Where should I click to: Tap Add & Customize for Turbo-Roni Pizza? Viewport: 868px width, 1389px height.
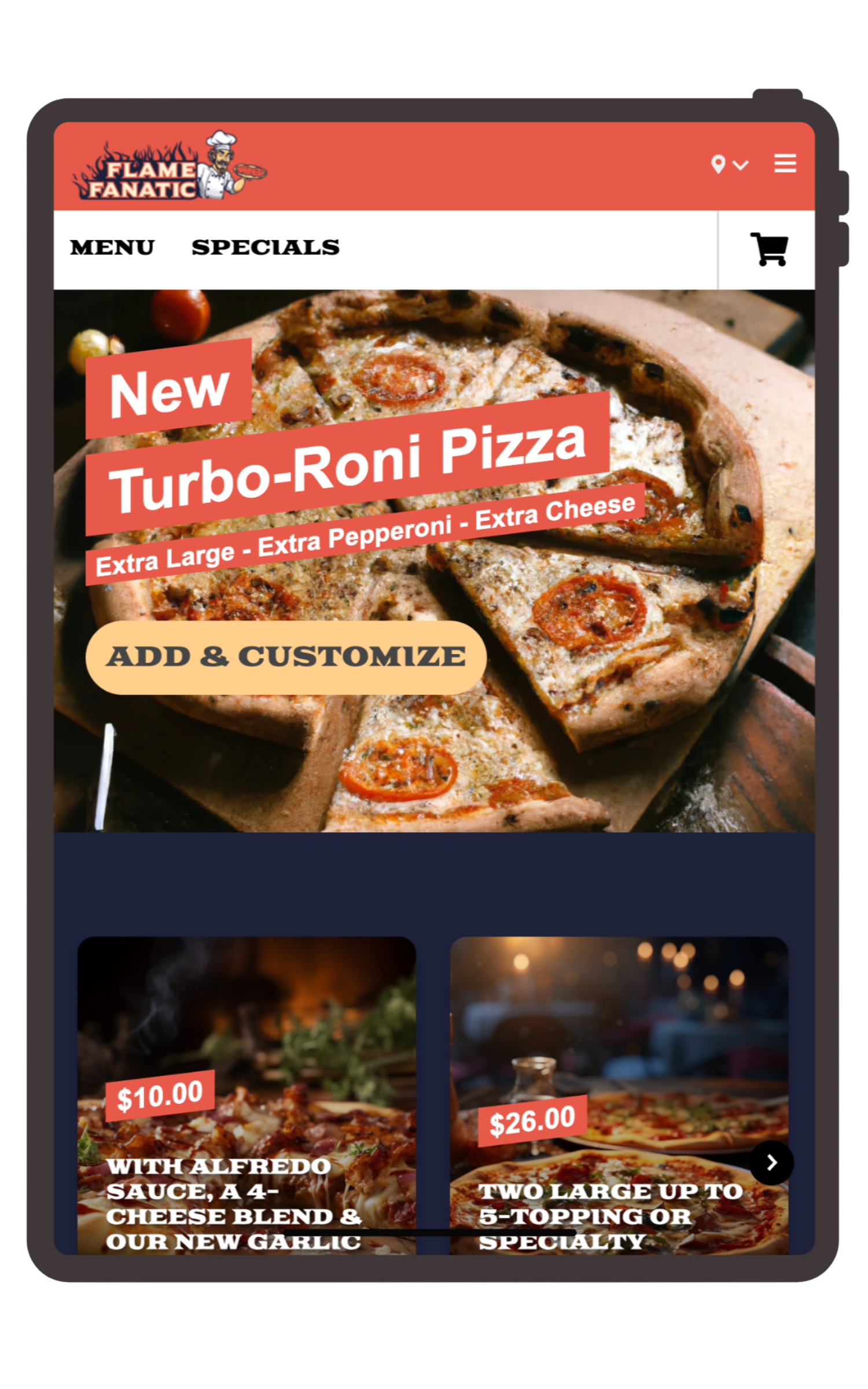coord(286,657)
